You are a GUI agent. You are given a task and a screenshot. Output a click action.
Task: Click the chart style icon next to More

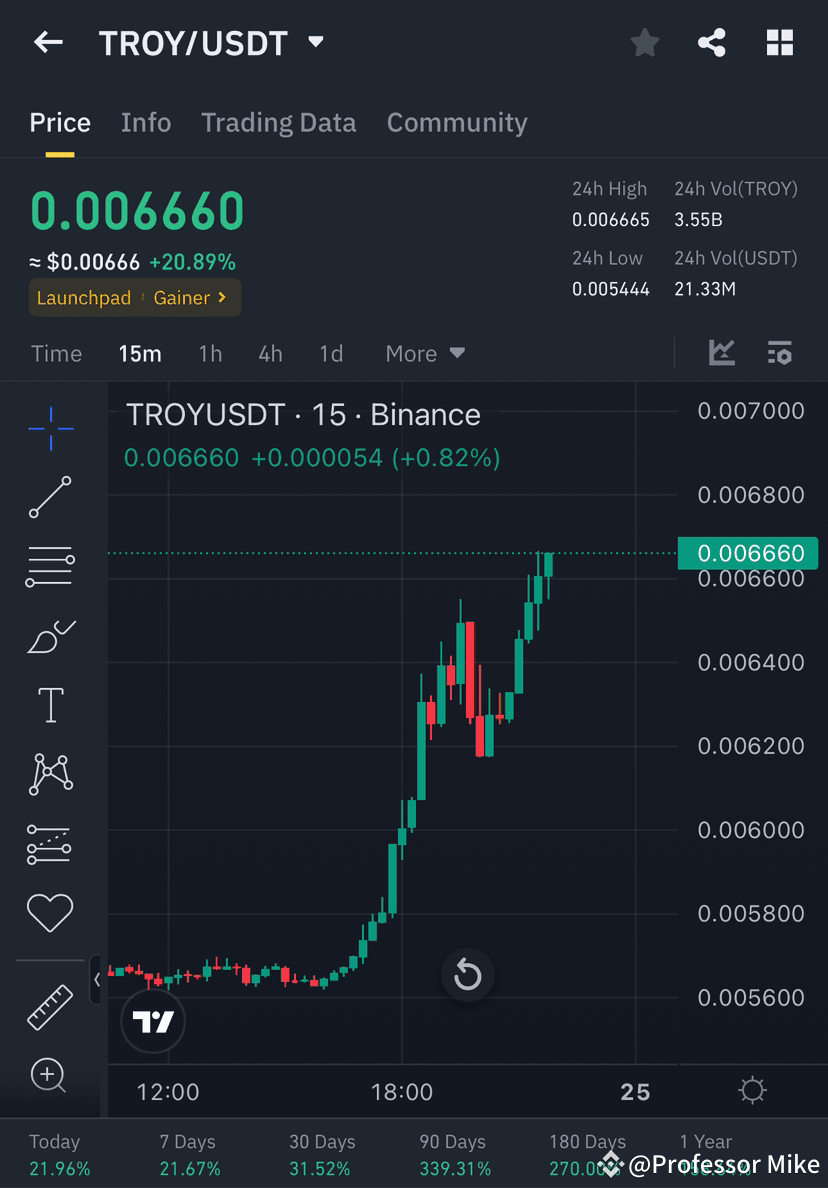pyautogui.click(x=721, y=352)
